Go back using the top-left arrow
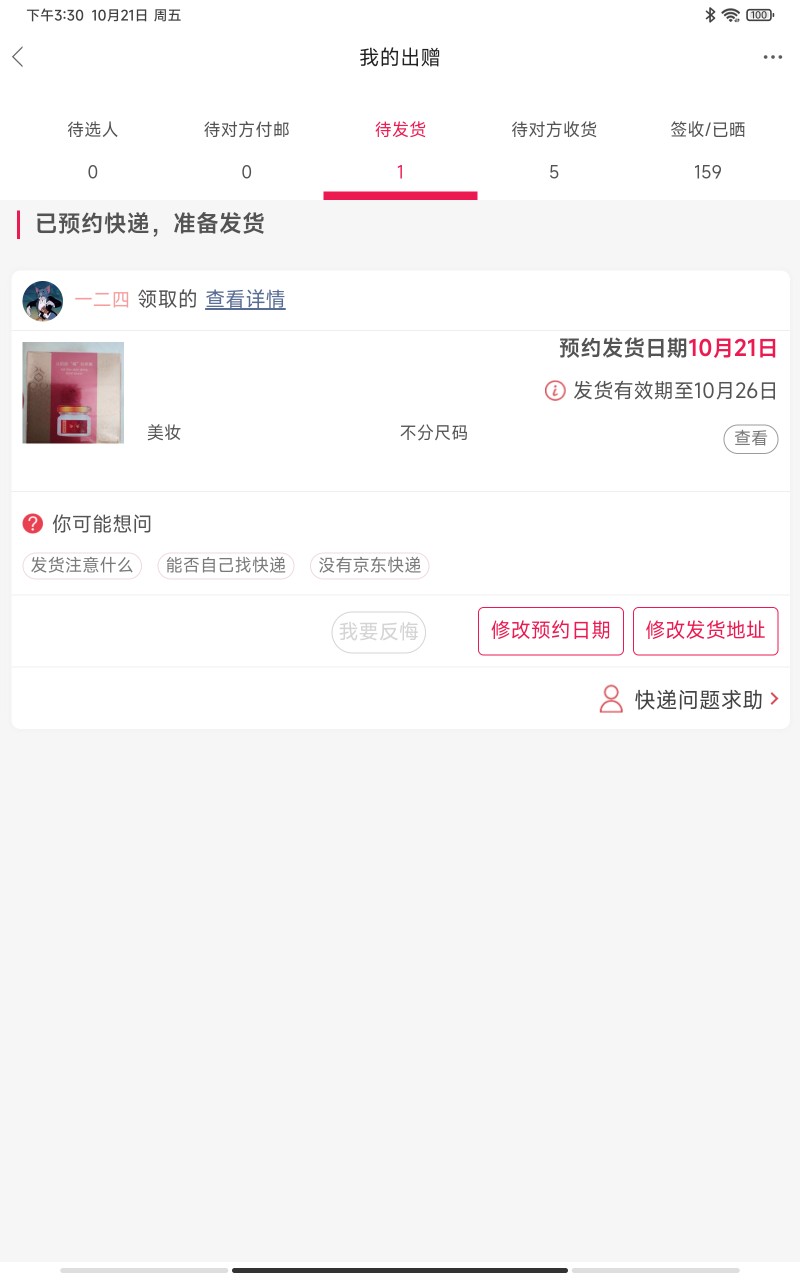The width and height of the screenshot is (800, 1280). click(x=18, y=57)
